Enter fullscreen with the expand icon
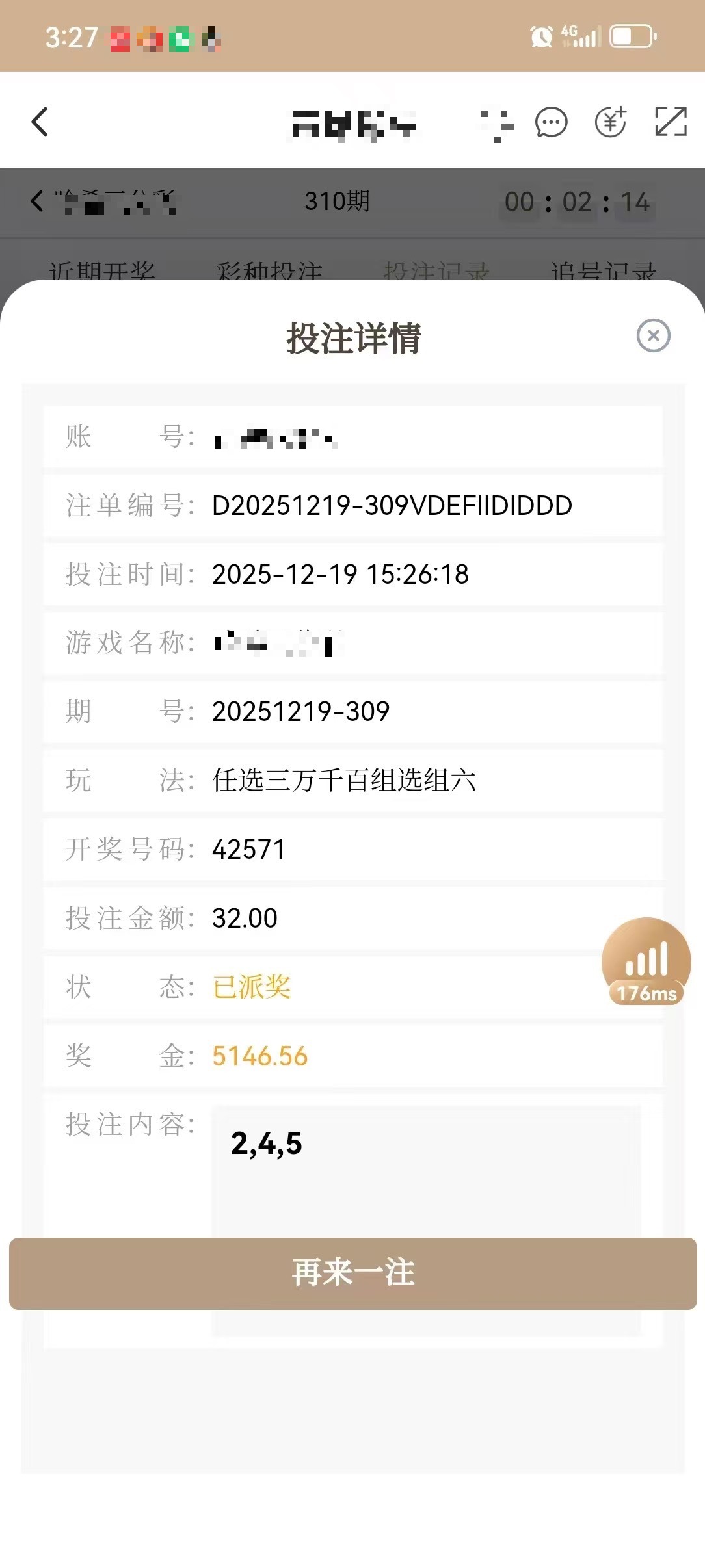 671,124
